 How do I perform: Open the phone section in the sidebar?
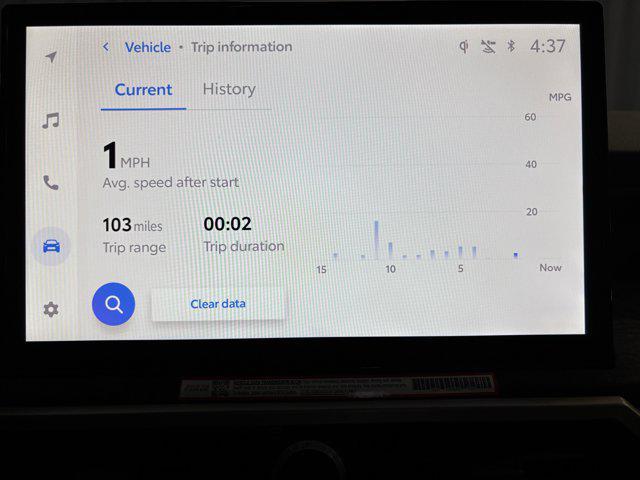(51, 183)
